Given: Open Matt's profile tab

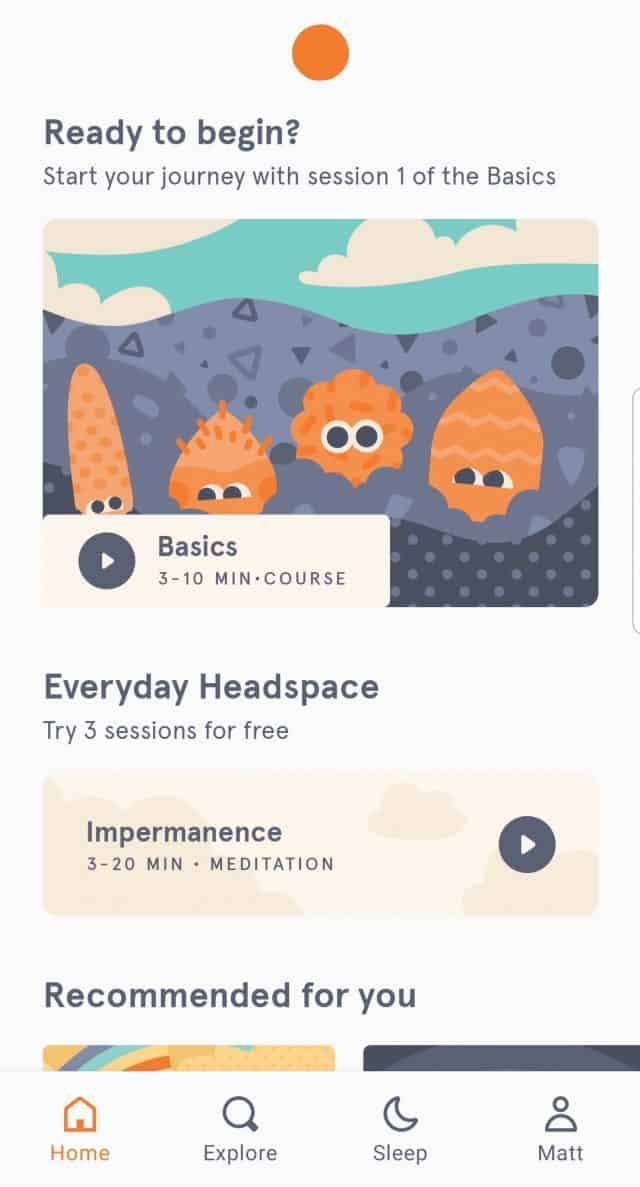Looking at the screenshot, I should (560, 1130).
